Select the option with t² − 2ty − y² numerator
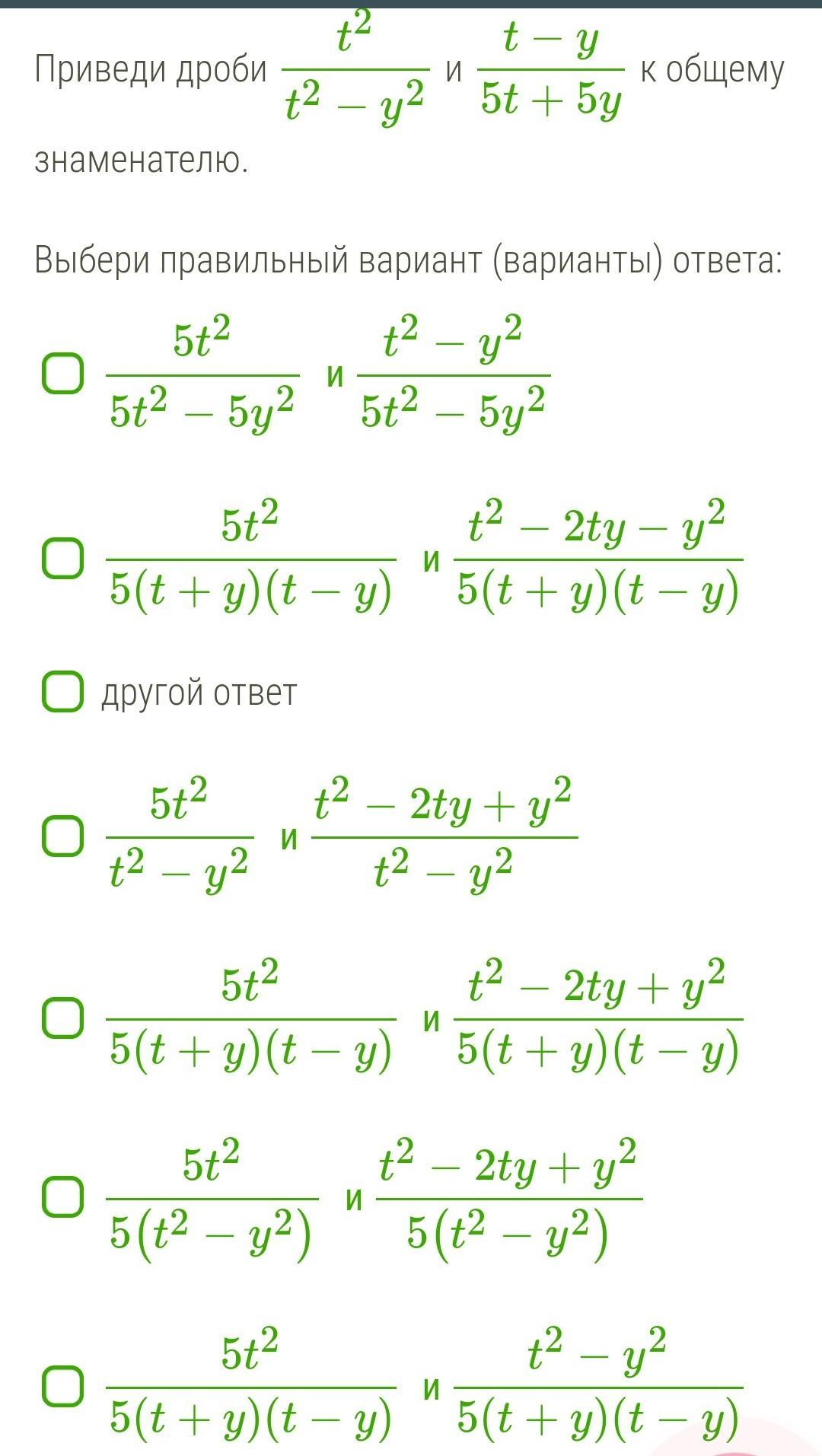The height and width of the screenshot is (1456, 822). [x=62, y=559]
